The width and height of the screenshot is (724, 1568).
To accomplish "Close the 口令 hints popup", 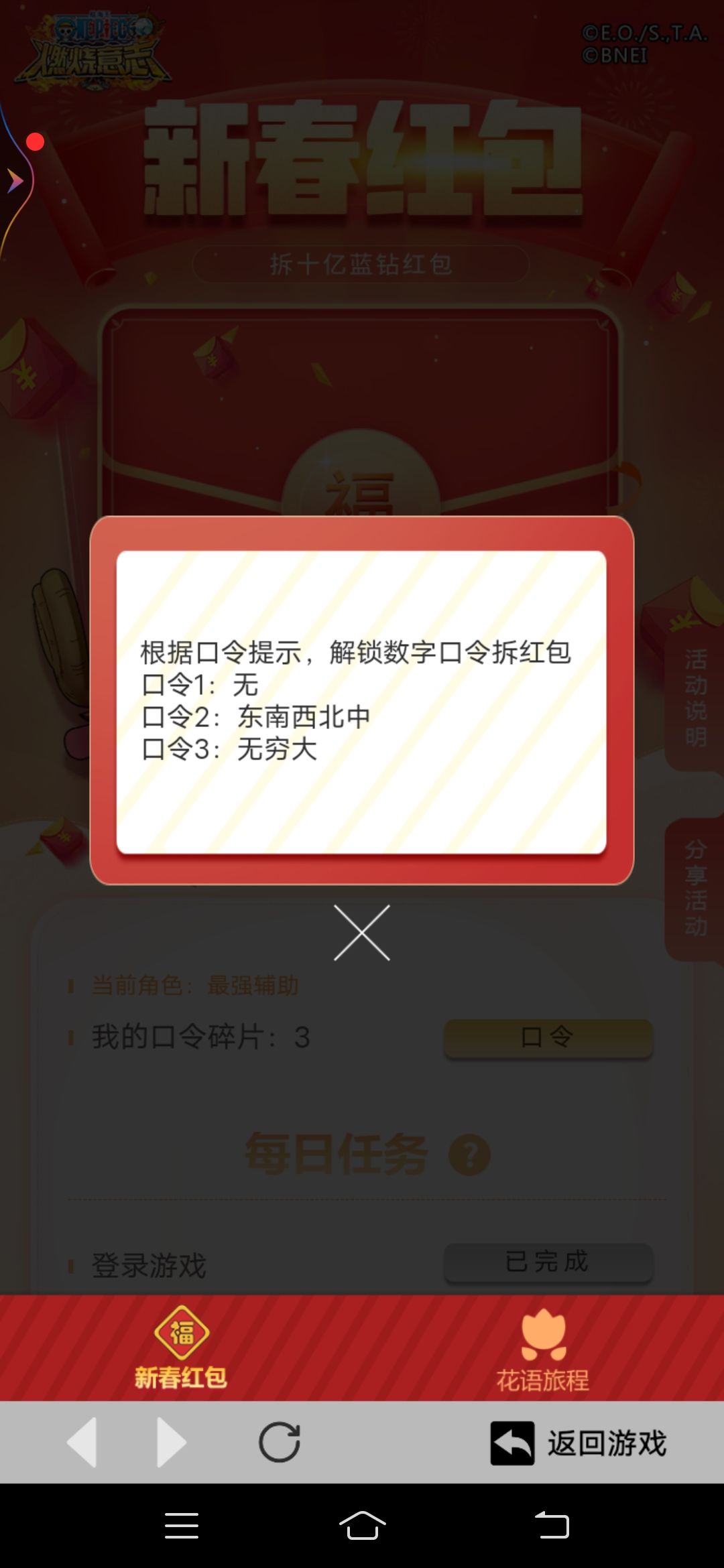I will pyautogui.click(x=362, y=933).
